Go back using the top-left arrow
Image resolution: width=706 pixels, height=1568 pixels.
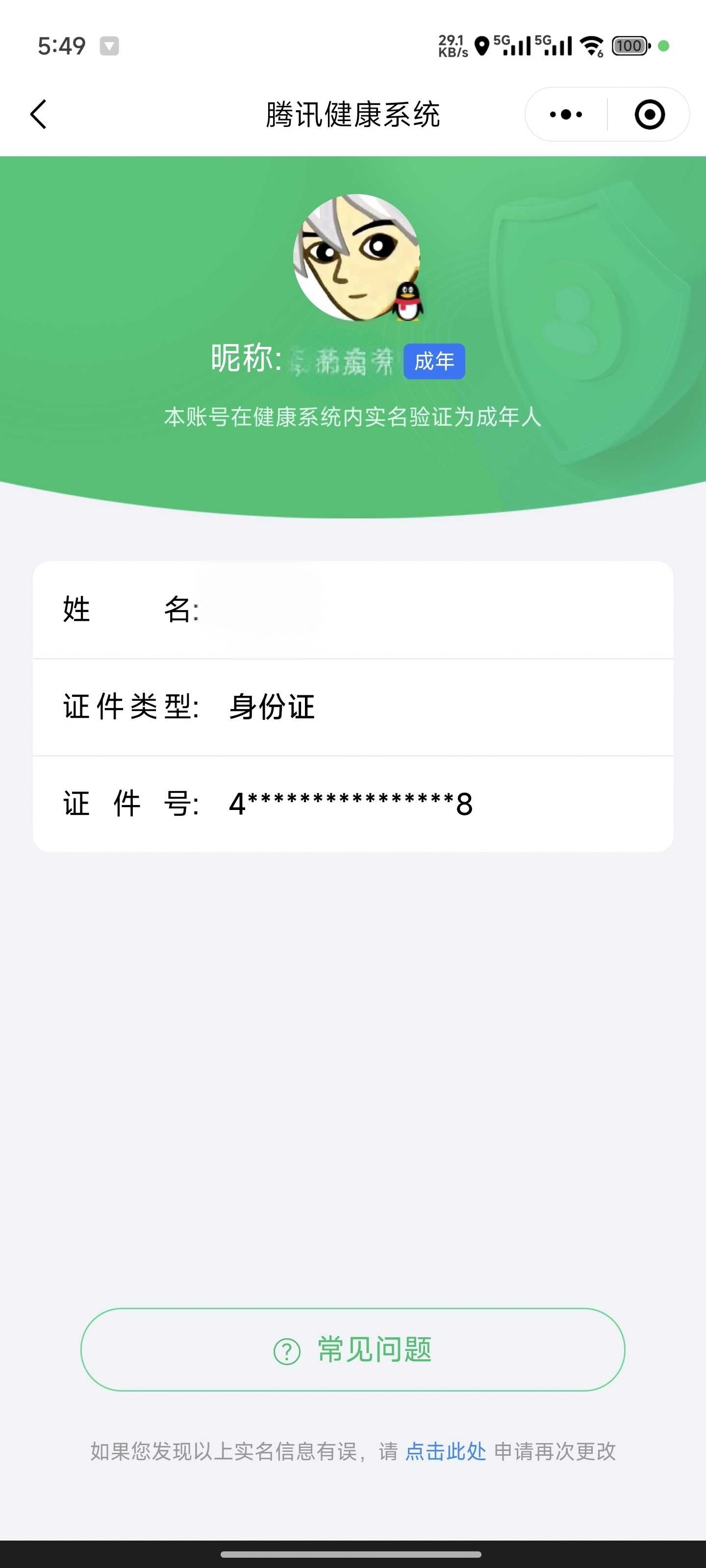(38, 115)
